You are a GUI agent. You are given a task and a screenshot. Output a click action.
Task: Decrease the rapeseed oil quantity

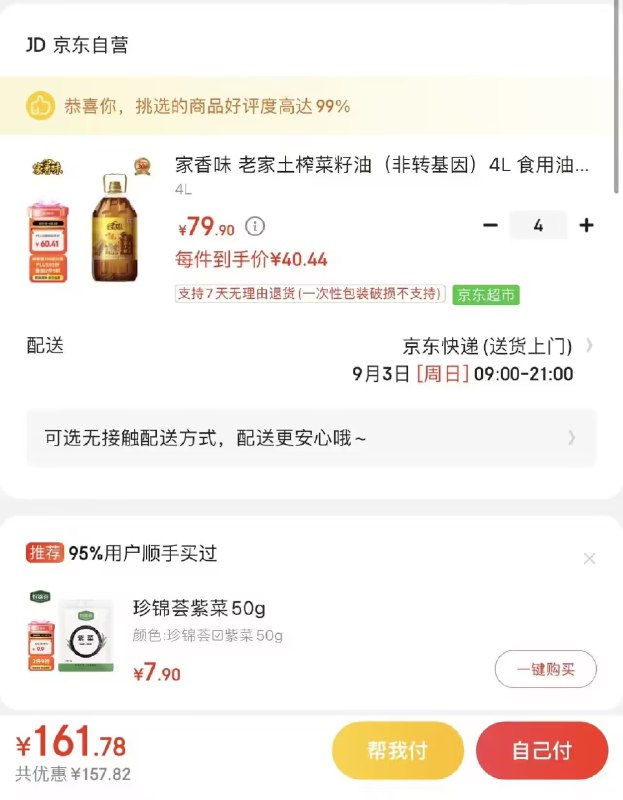(x=490, y=226)
